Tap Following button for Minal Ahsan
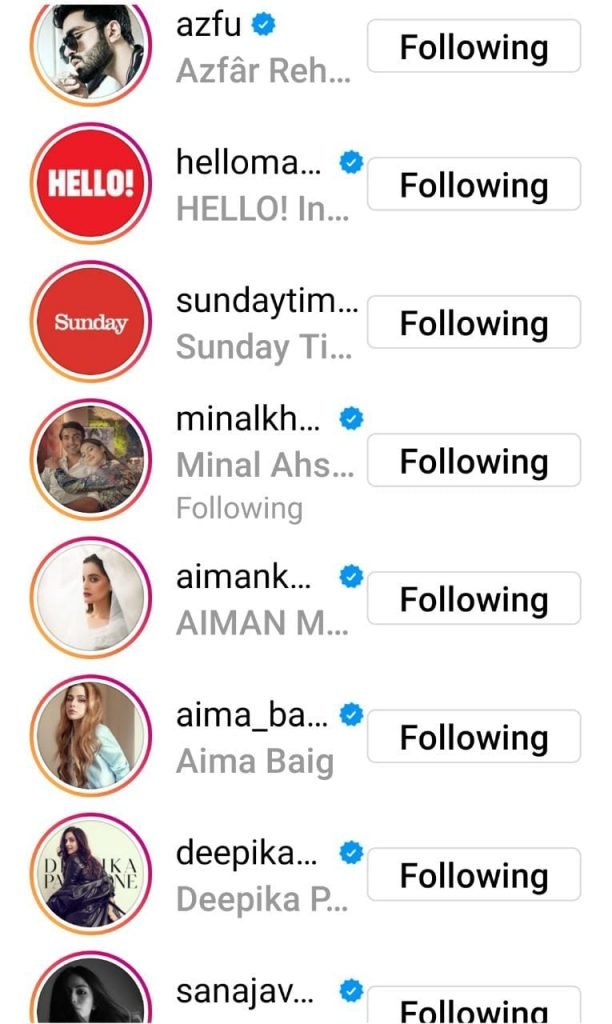The height and width of the screenshot is (1024, 612). [473, 461]
